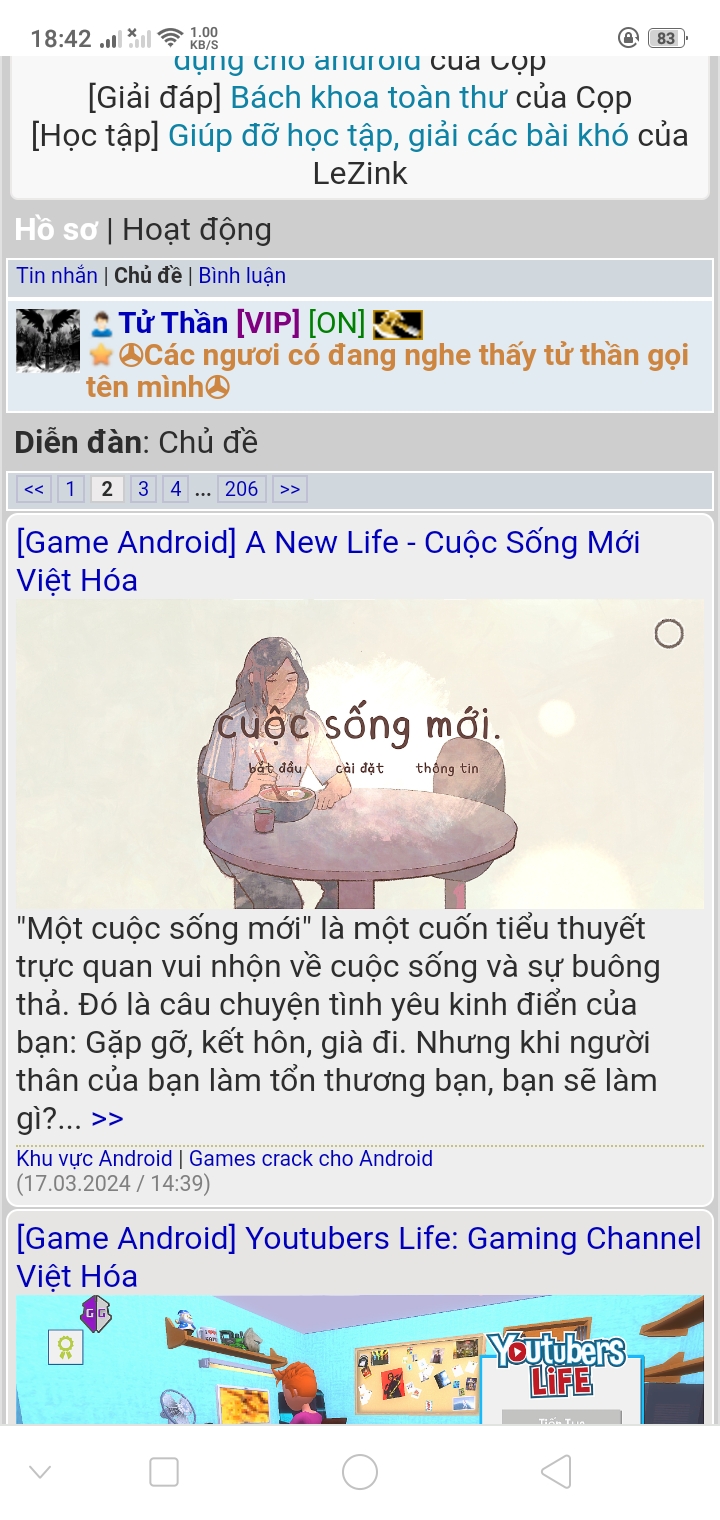The width and height of the screenshot is (720, 1520).
Task: Open the Cuộc sống mới game image
Action: click(x=360, y=753)
